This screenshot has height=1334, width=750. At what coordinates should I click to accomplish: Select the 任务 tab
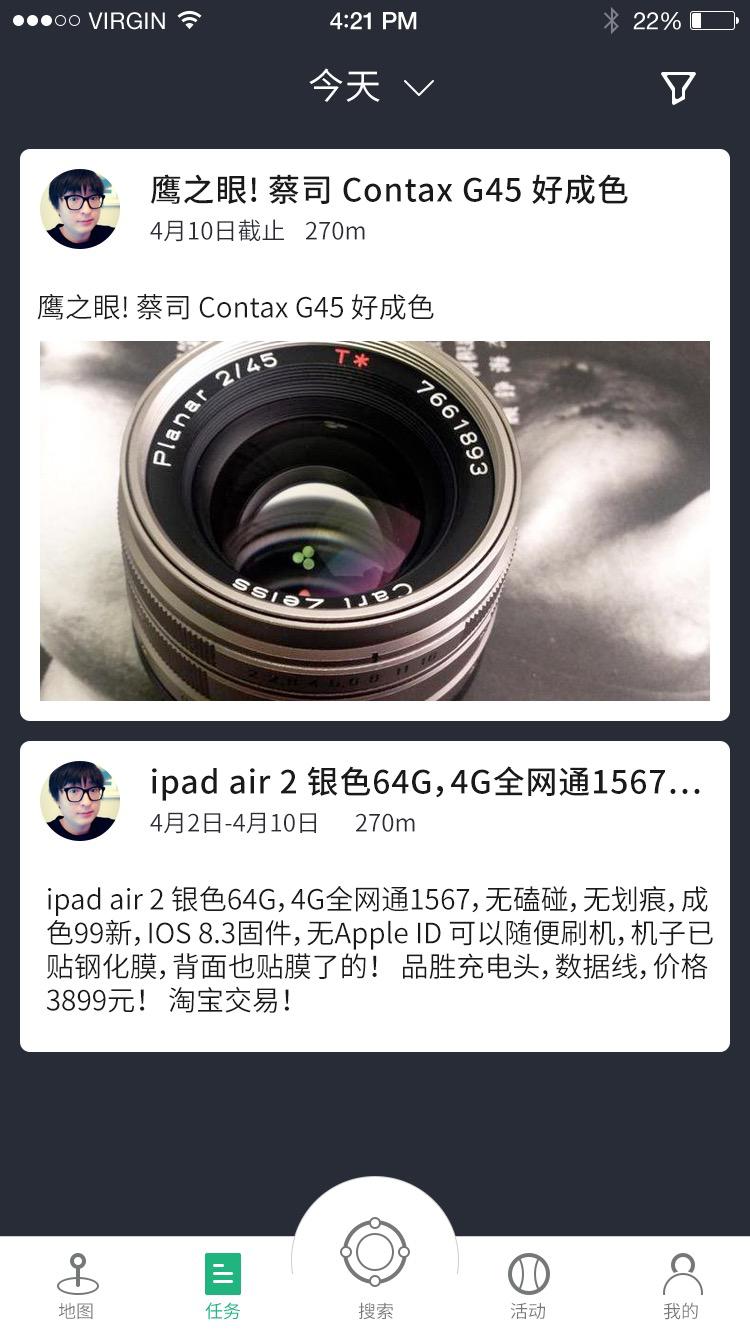pos(223,1286)
